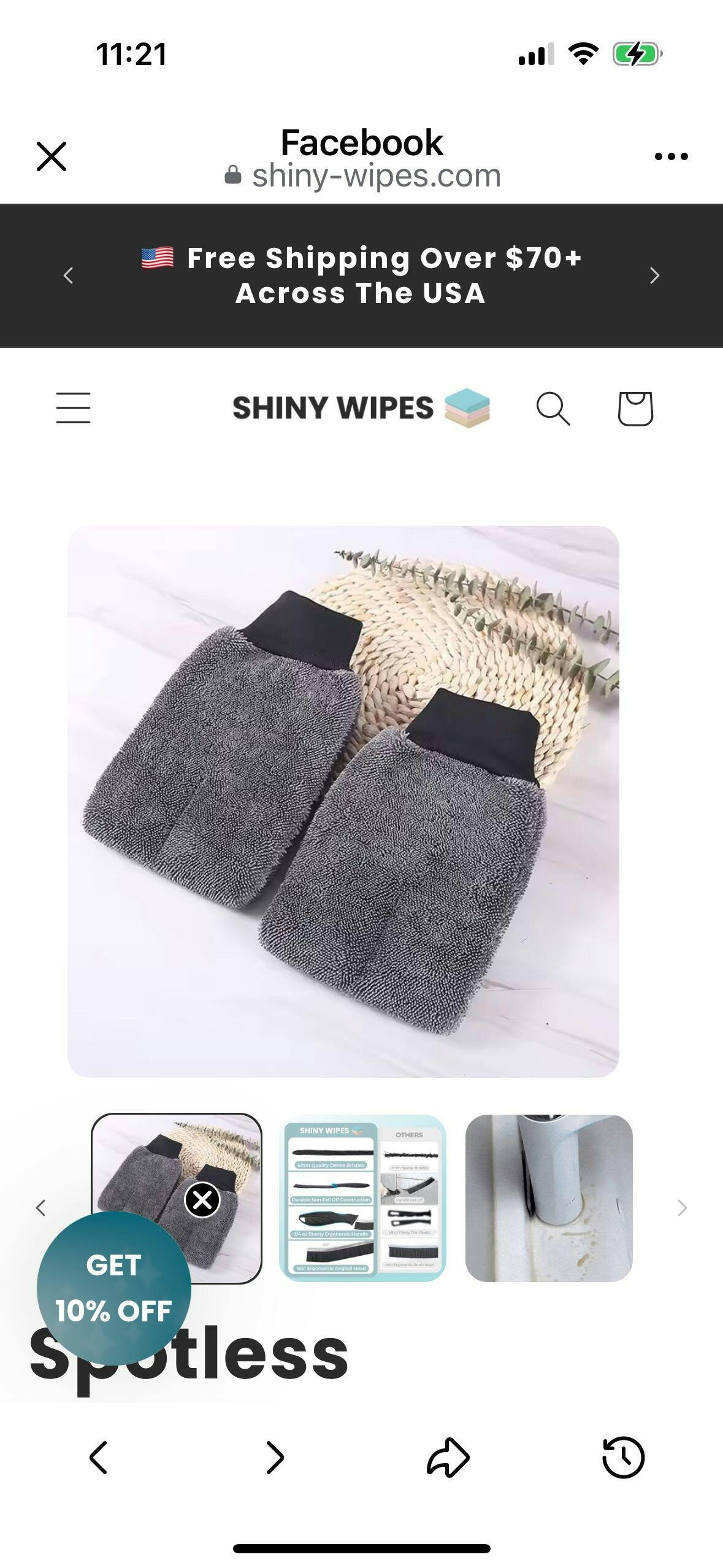Advance thumbnails with right gallery arrow

pos(682,1208)
